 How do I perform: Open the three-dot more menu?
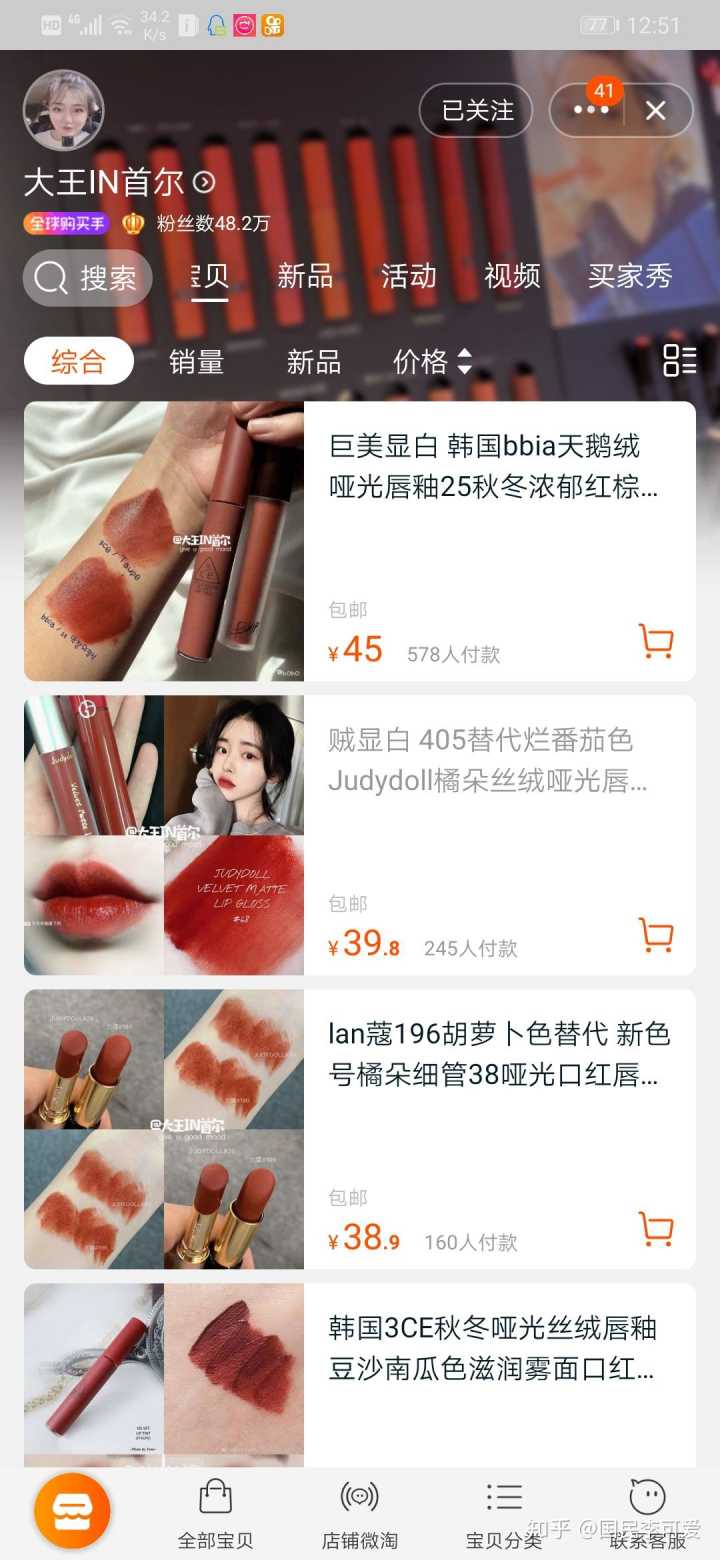click(590, 110)
